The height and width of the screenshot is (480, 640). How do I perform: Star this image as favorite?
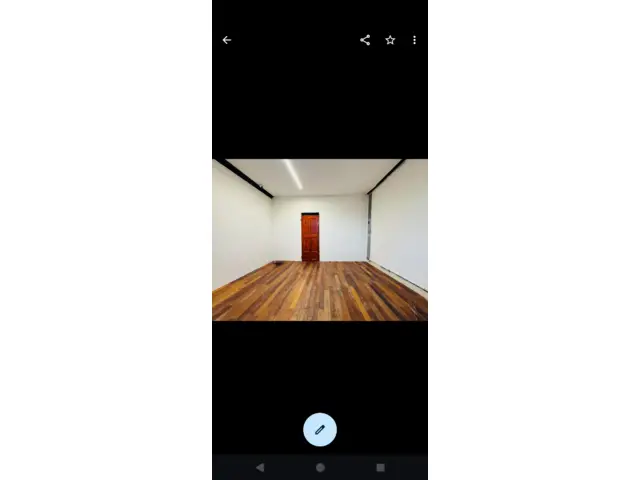tap(390, 40)
